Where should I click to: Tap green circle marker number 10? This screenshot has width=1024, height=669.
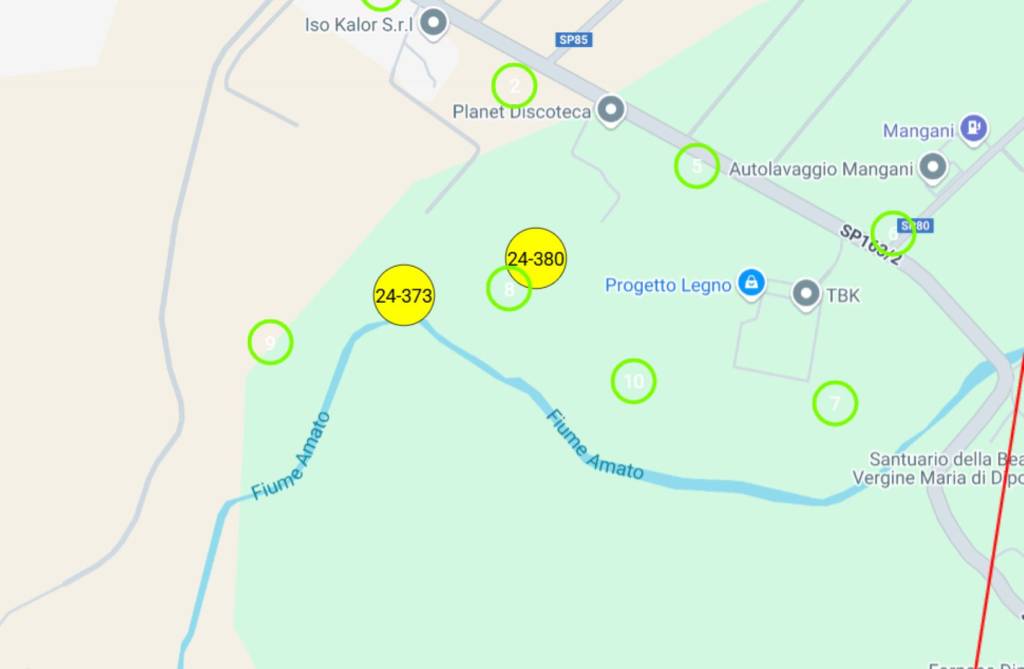pyautogui.click(x=633, y=381)
